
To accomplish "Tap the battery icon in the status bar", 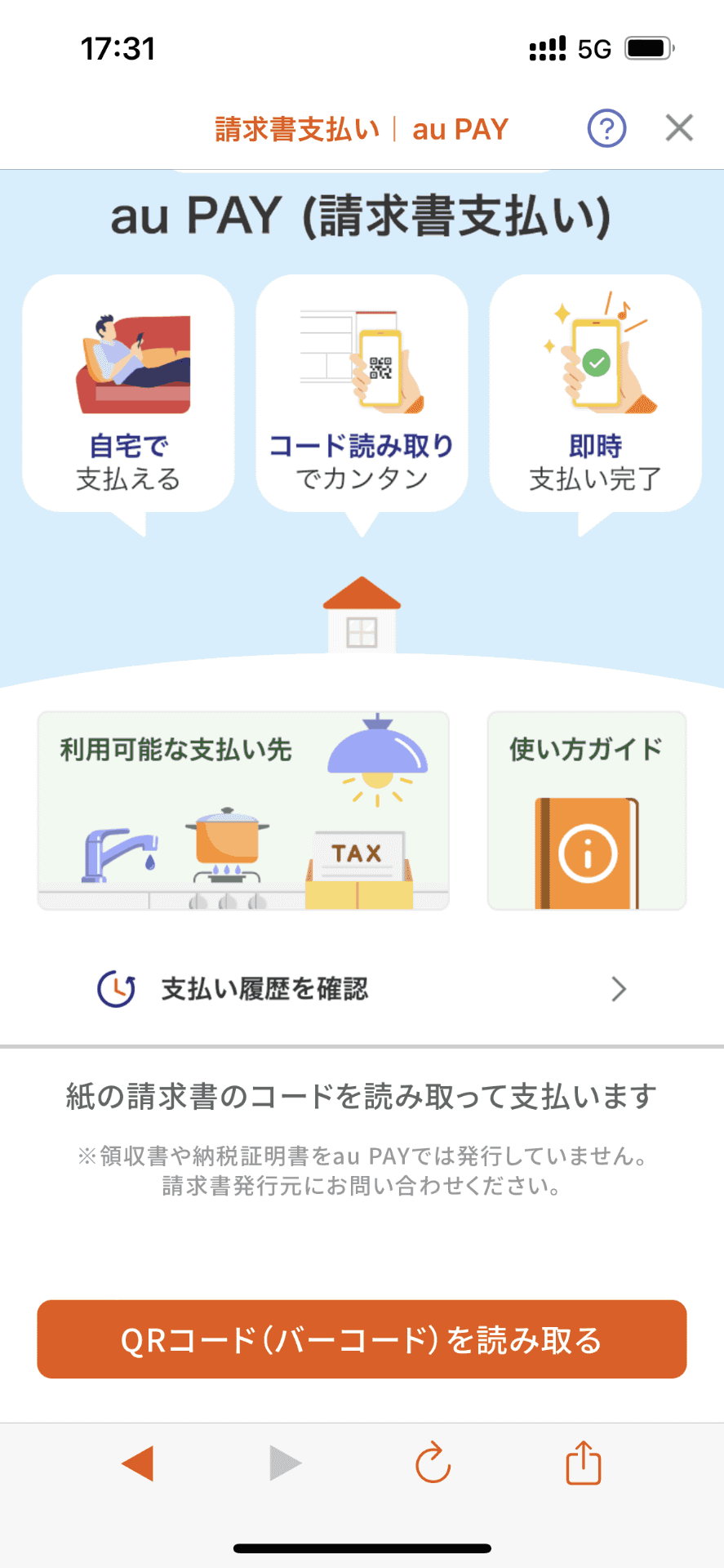I will point(646,49).
